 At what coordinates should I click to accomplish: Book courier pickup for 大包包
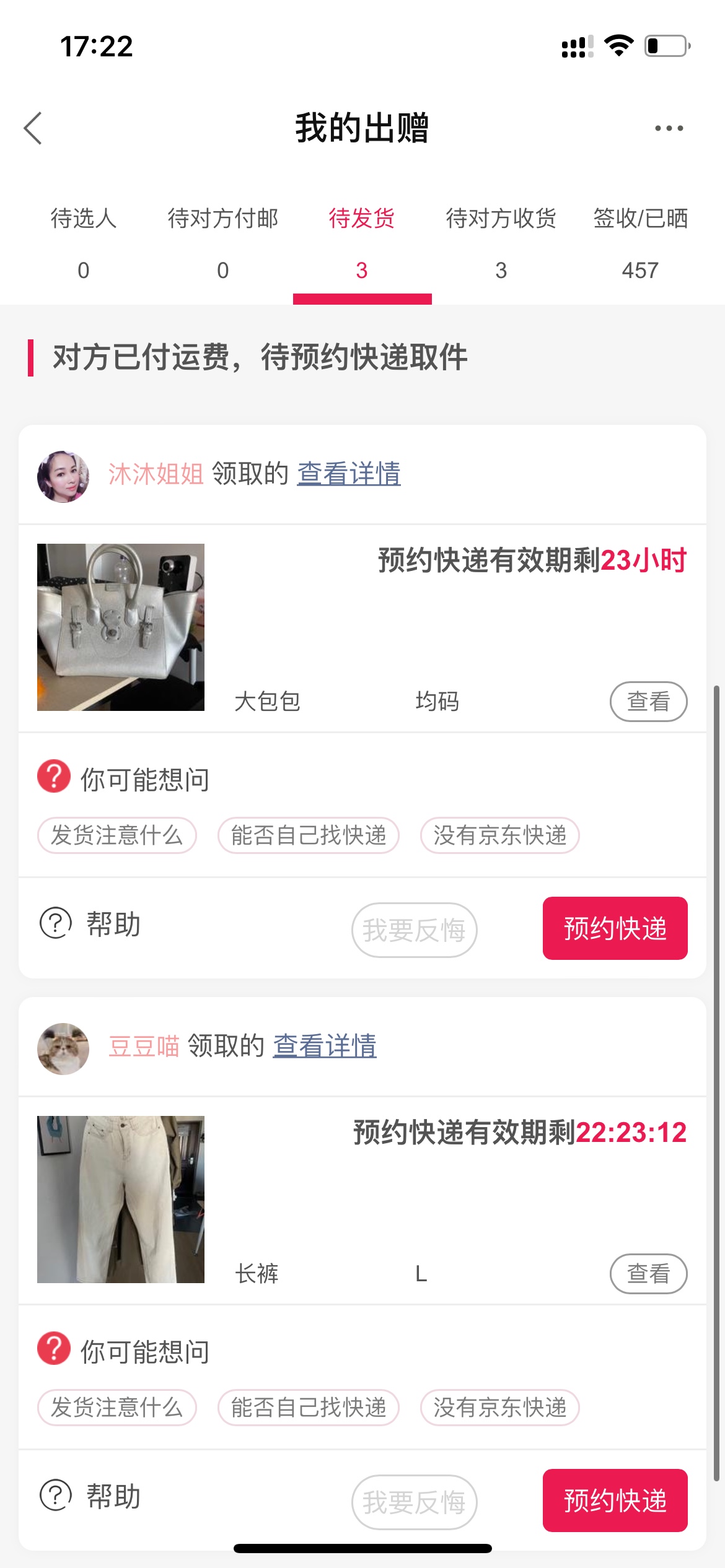[x=615, y=928]
